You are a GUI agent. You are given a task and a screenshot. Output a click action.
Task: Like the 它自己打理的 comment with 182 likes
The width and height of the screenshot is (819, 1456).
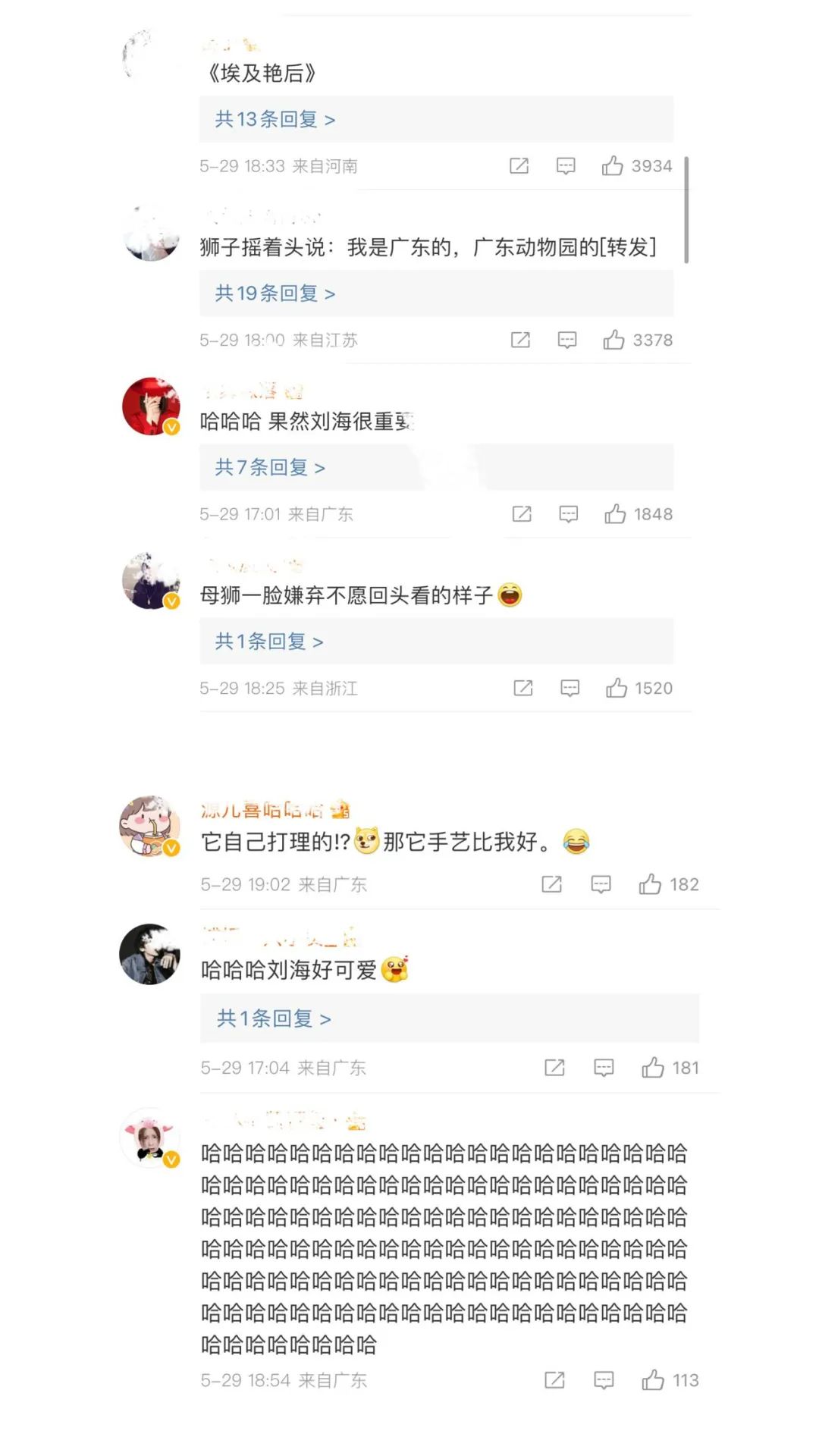pyautogui.click(x=650, y=884)
